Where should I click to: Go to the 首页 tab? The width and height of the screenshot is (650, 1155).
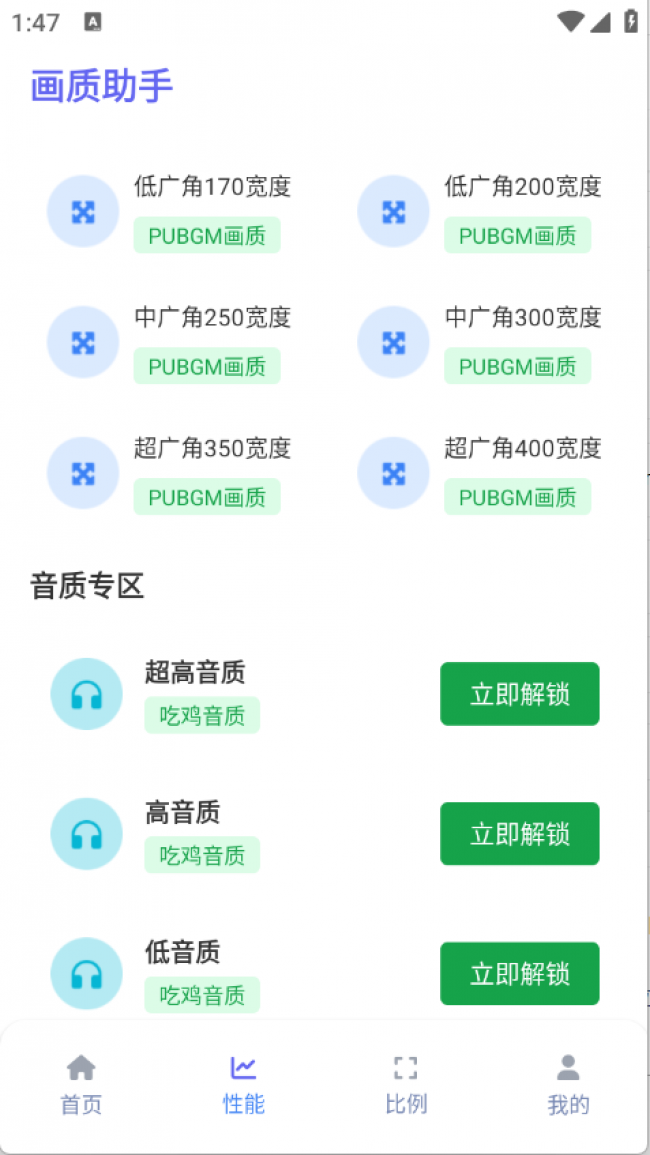click(81, 1085)
